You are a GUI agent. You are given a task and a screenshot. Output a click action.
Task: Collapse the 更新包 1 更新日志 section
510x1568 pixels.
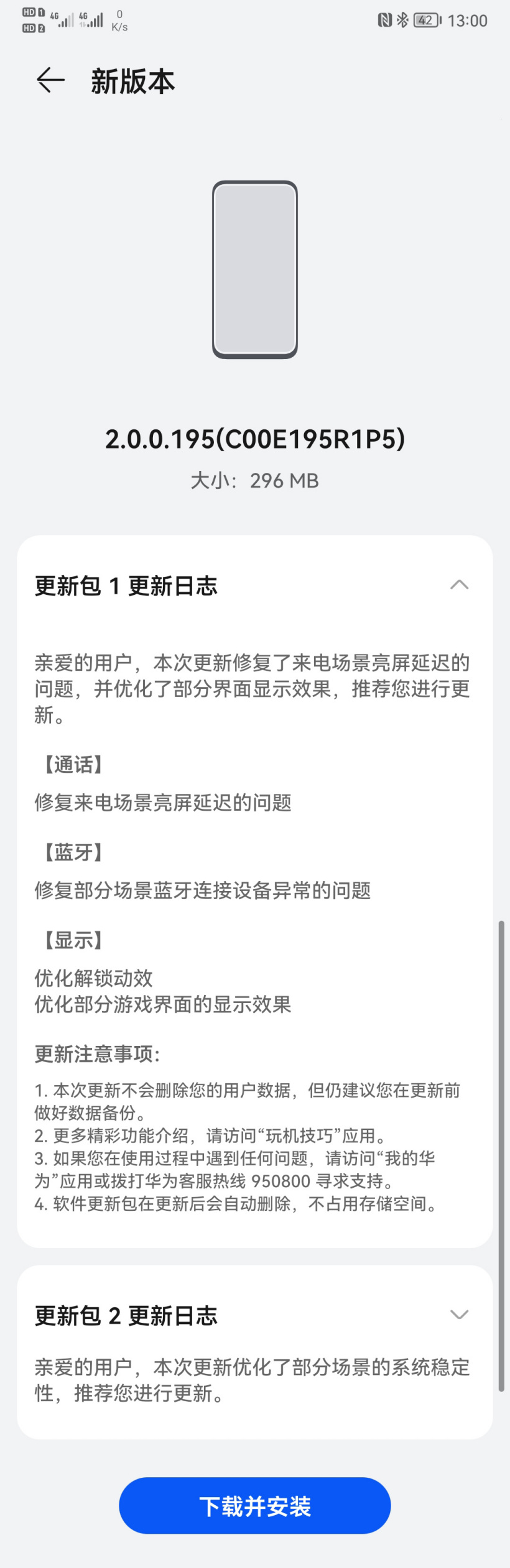[459, 585]
